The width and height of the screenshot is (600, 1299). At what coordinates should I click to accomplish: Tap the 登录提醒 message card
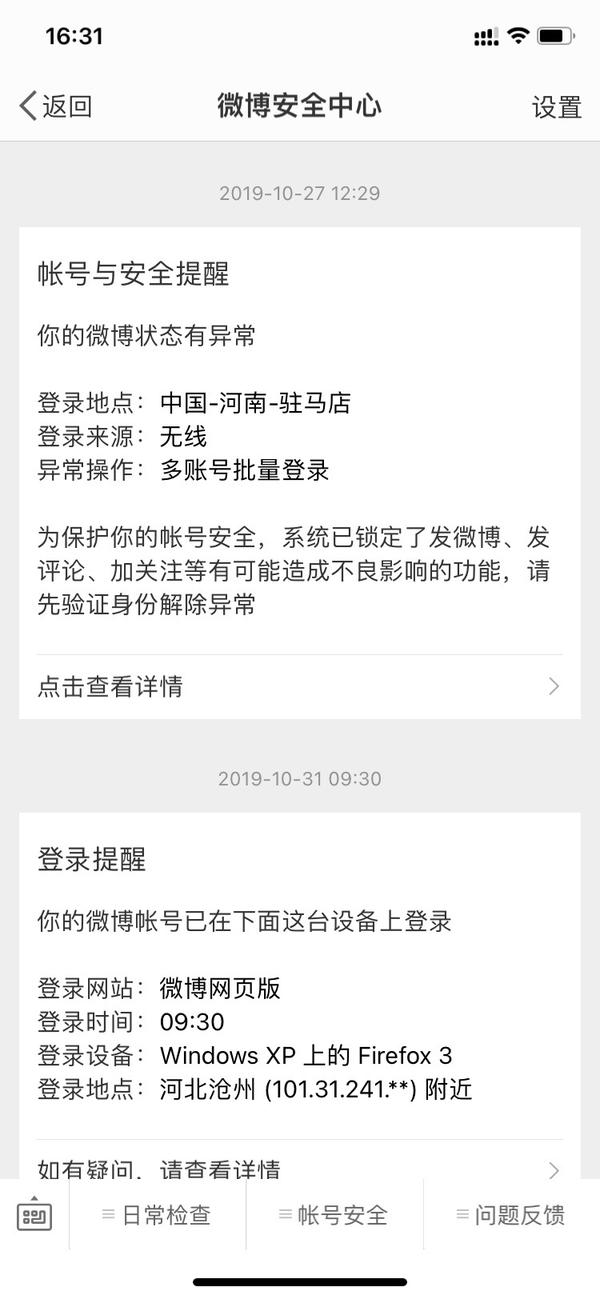pos(300,996)
